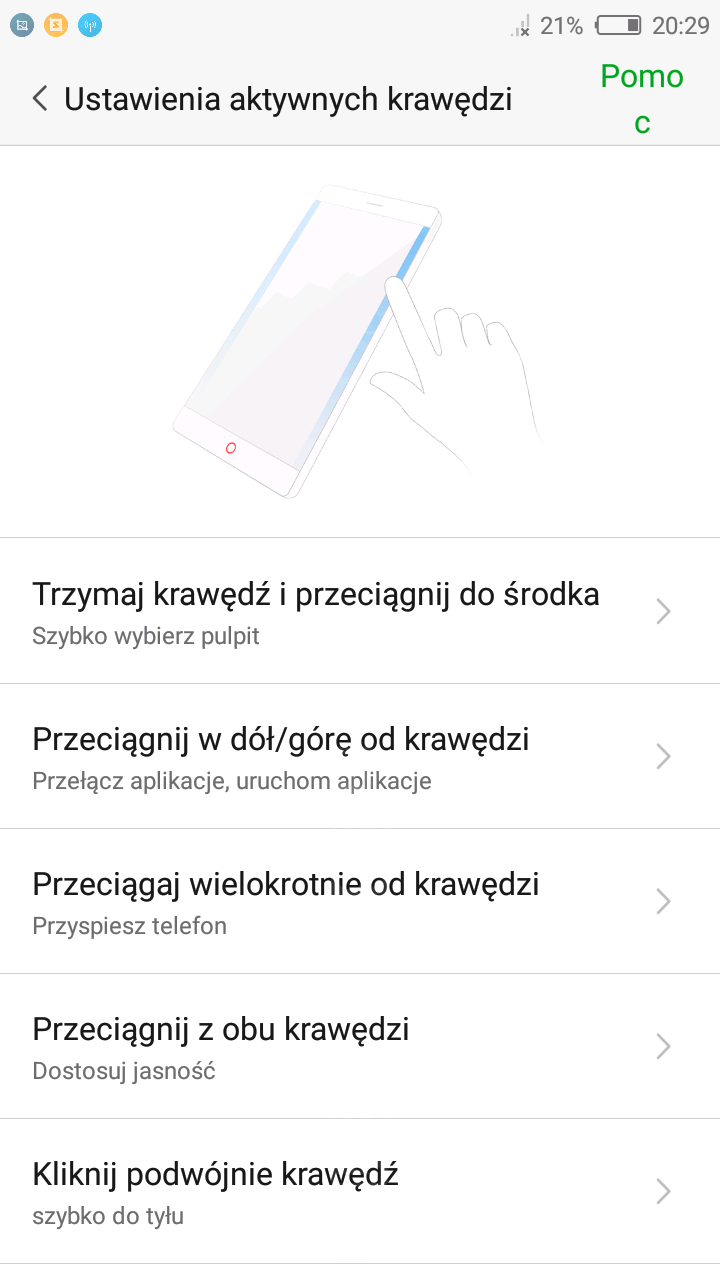Open 'Przeciągaj wielokrotnie od krawędzi' setting
The image size is (720, 1280).
pos(360,901)
